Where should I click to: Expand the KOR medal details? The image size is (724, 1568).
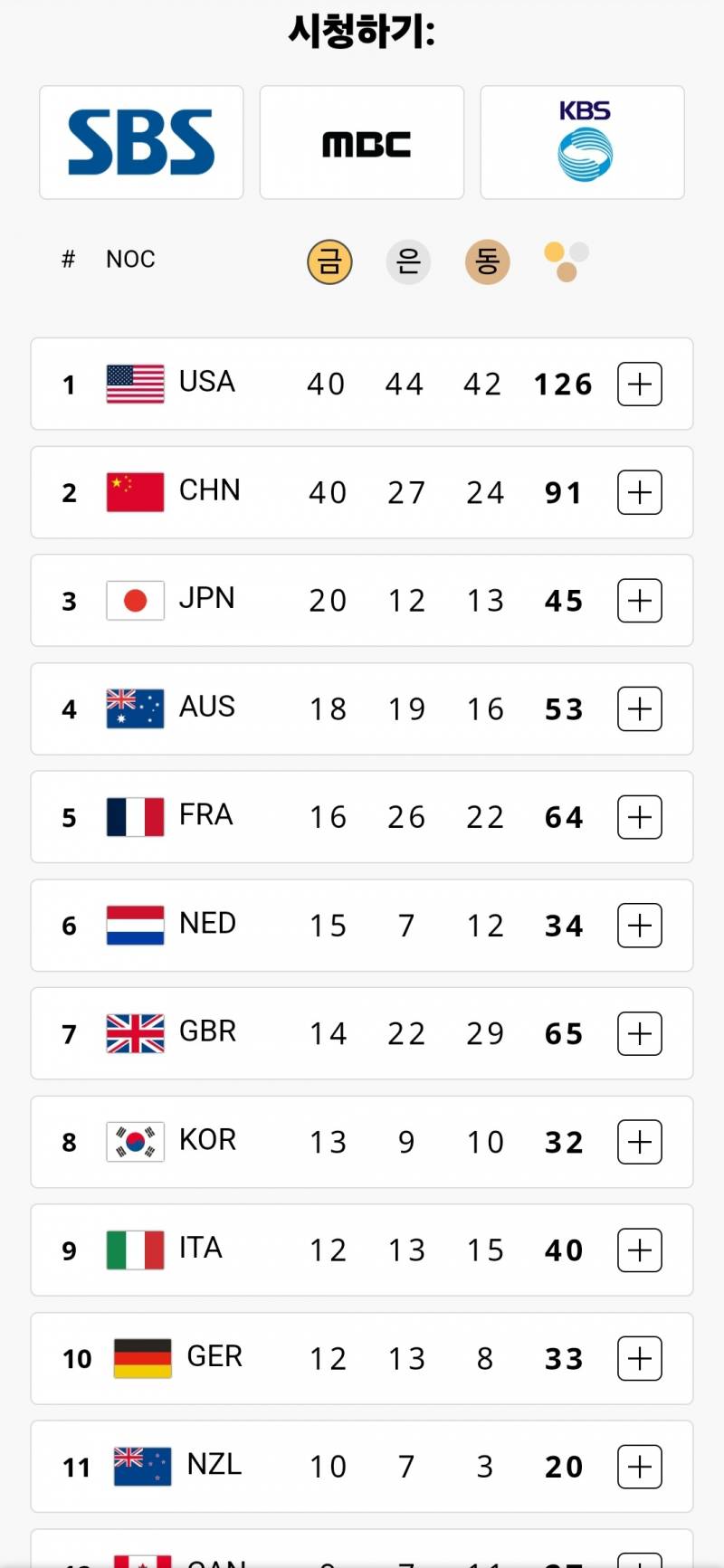tap(640, 1142)
